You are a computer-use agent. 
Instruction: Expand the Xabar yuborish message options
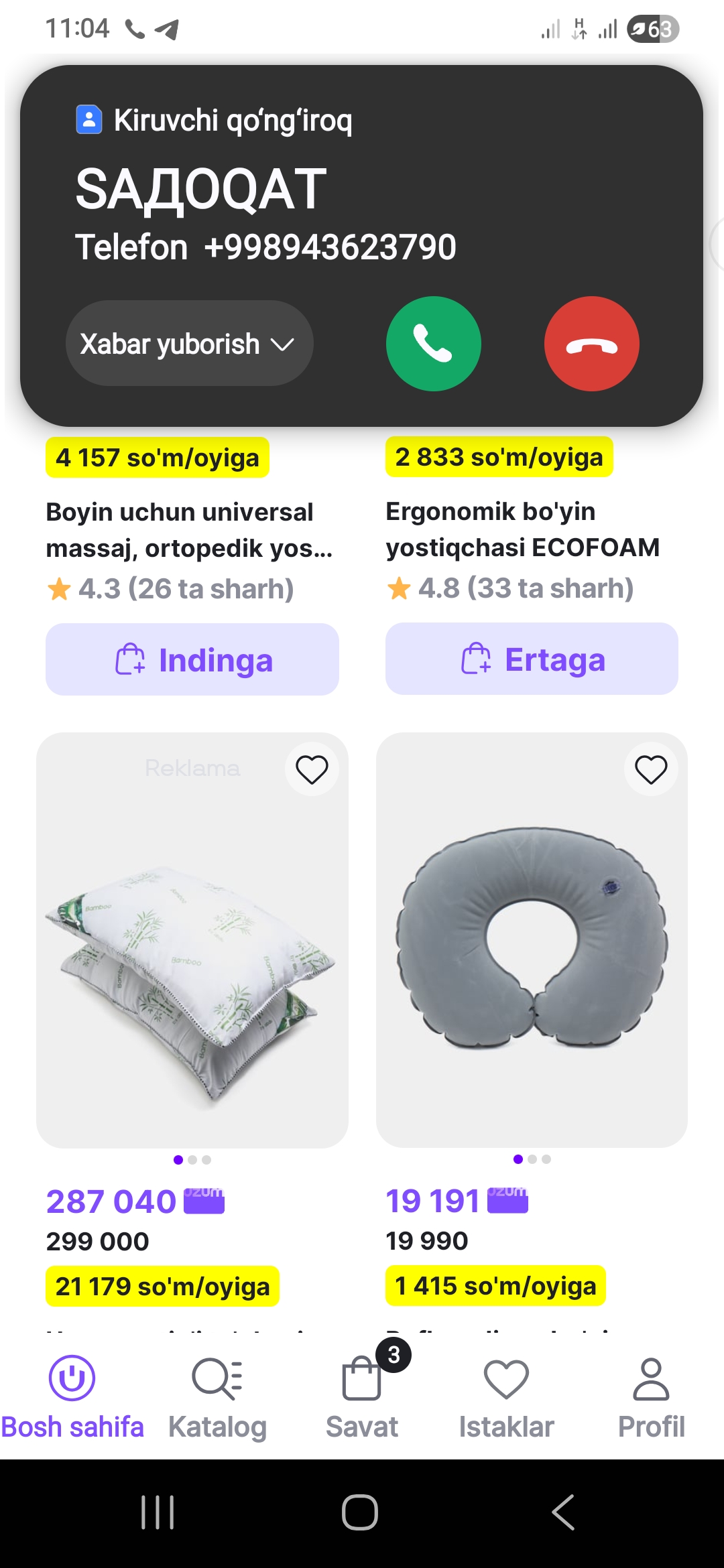point(189,343)
